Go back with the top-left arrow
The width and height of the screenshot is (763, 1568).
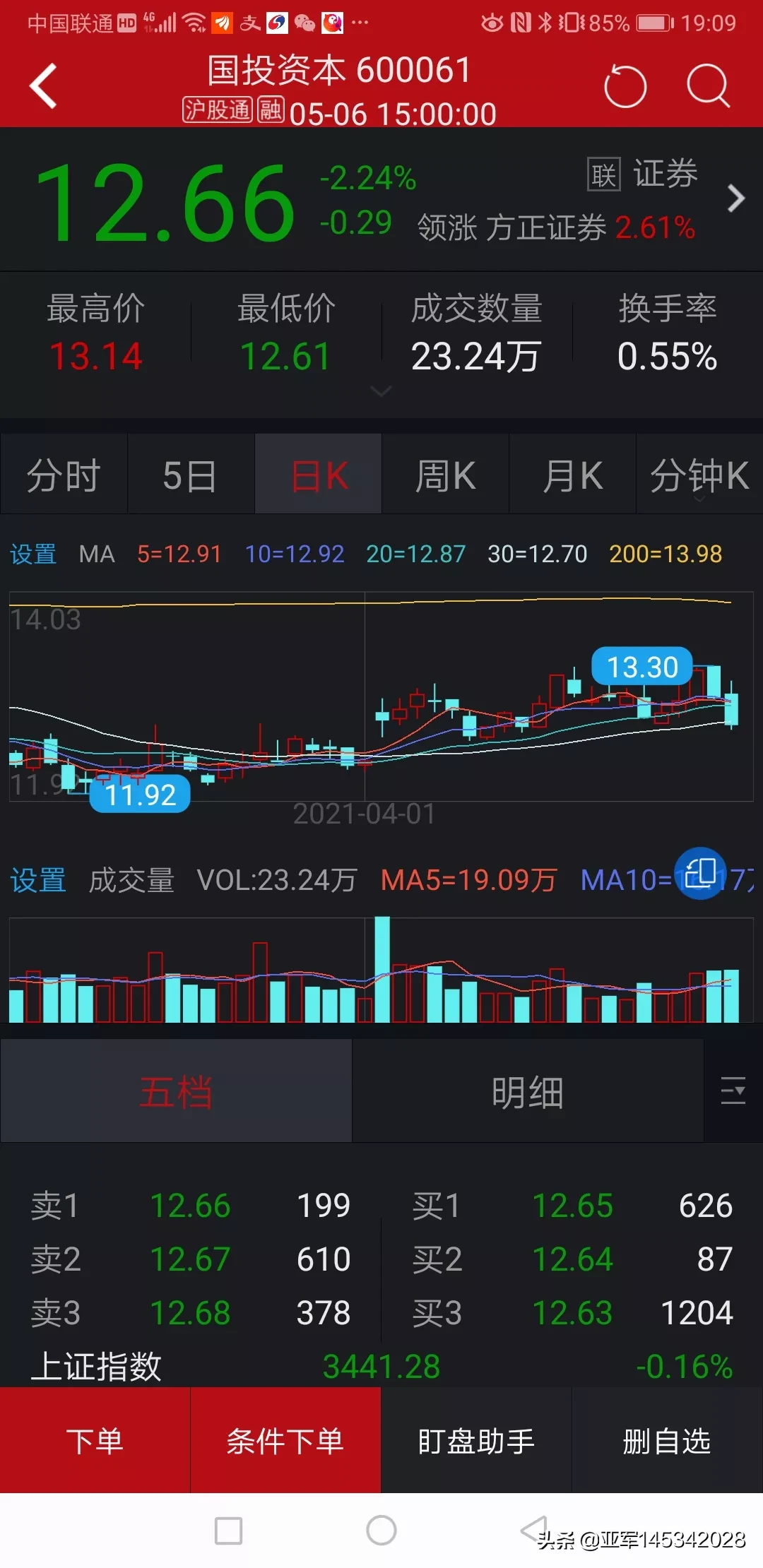(43, 85)
